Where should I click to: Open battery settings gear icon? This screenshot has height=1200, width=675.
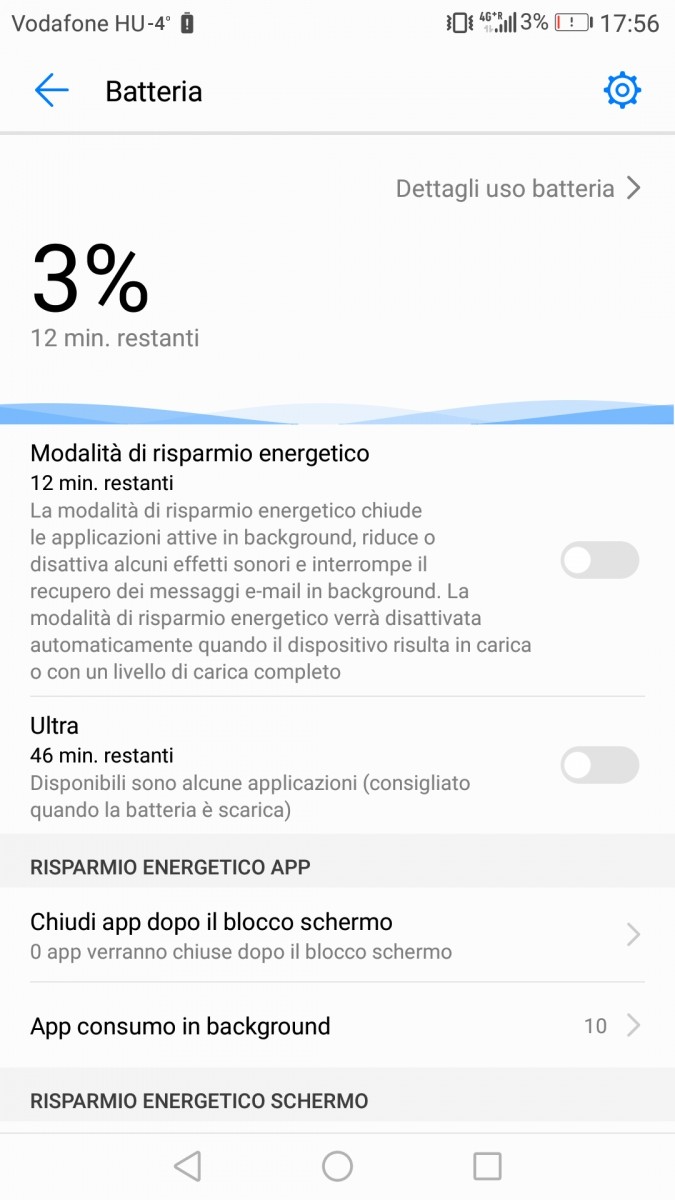622,91
